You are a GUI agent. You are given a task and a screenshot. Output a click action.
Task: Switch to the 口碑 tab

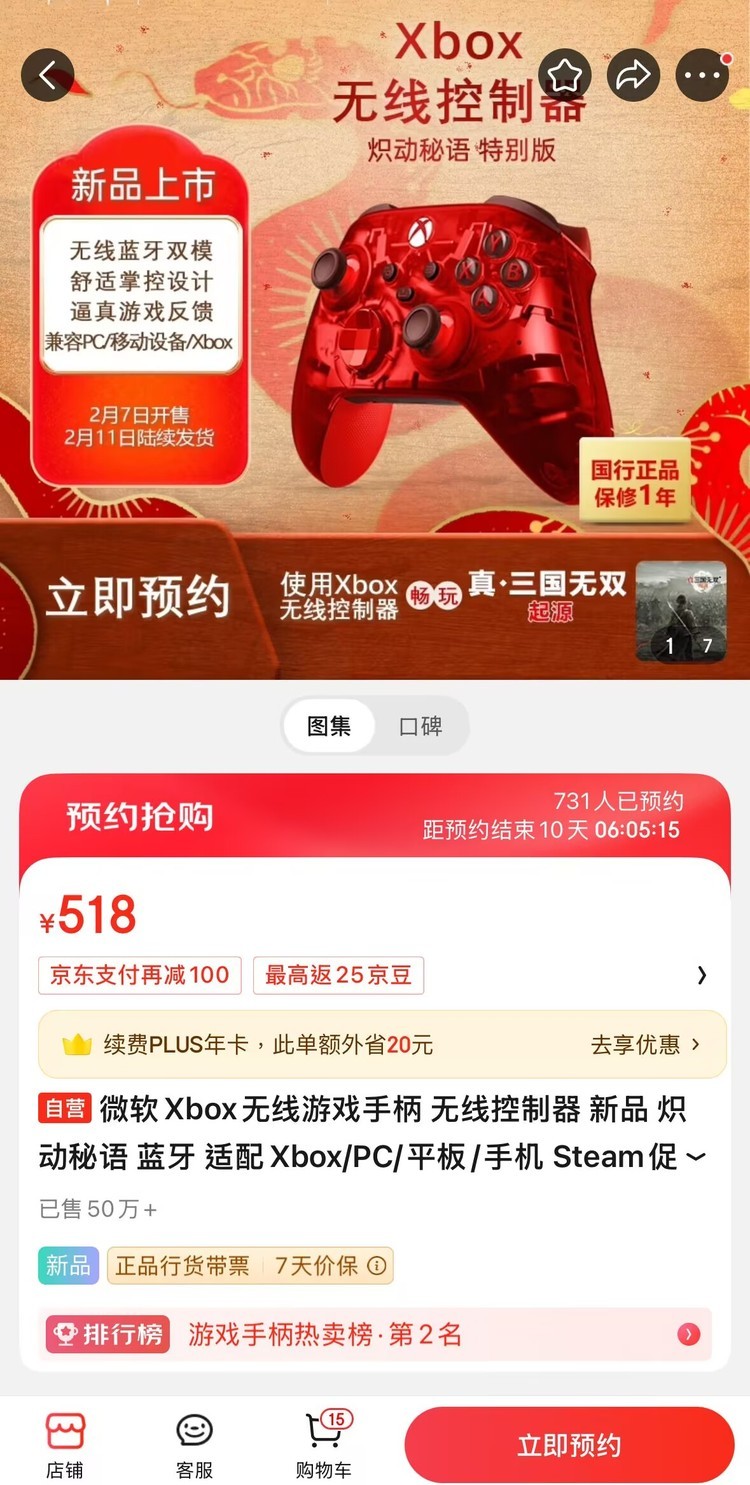420,726
